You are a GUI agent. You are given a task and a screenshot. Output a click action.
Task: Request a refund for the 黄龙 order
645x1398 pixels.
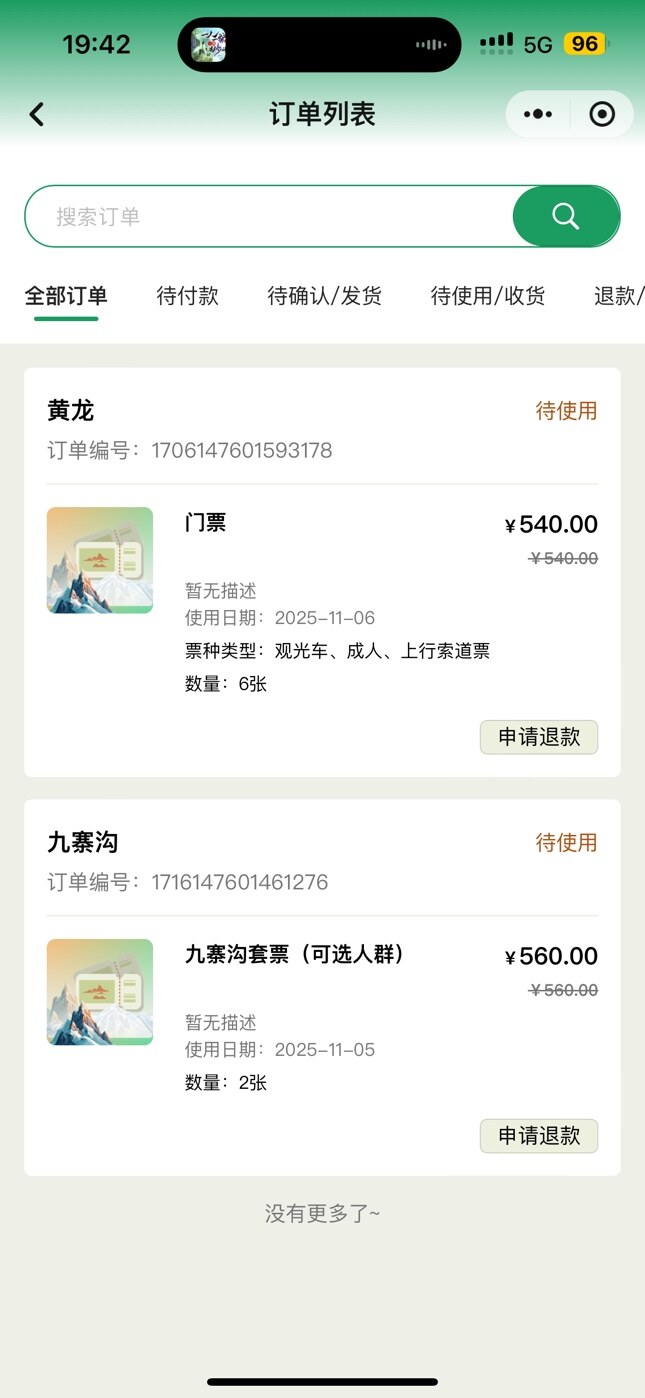[539, 737]
